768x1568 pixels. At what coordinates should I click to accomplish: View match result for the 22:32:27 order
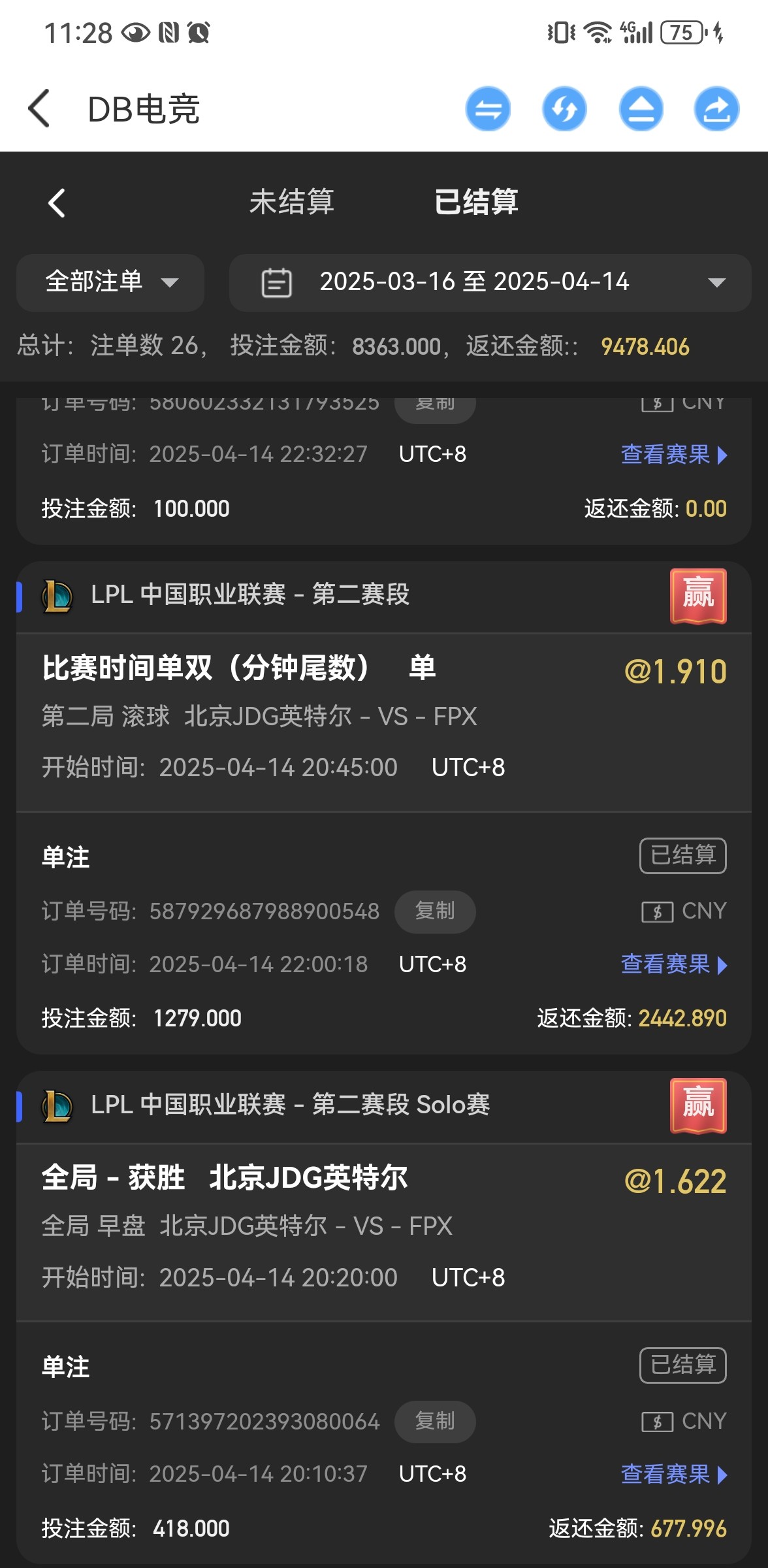click(674, 454)
